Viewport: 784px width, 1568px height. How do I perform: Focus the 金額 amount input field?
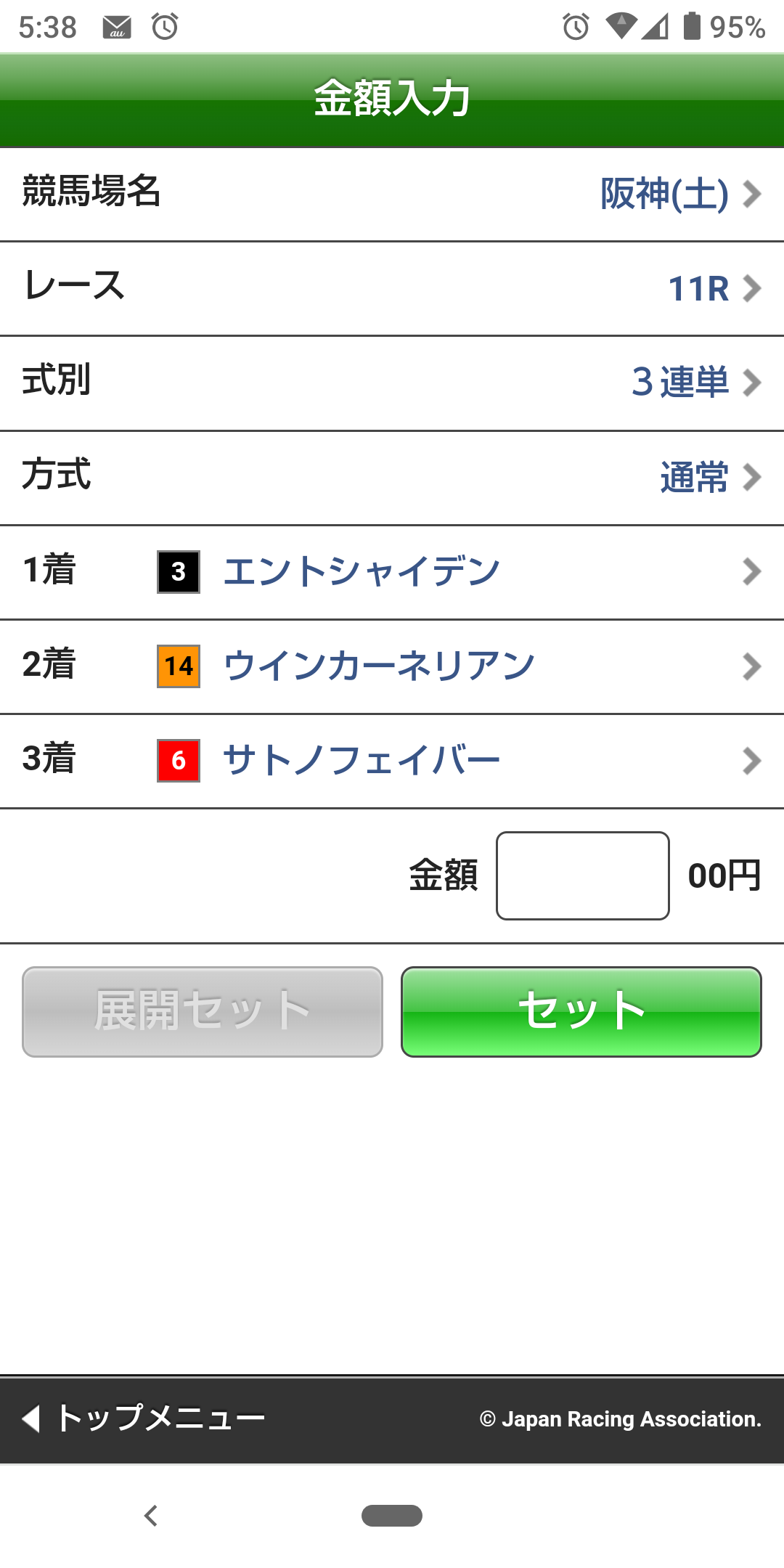[582, 875]
